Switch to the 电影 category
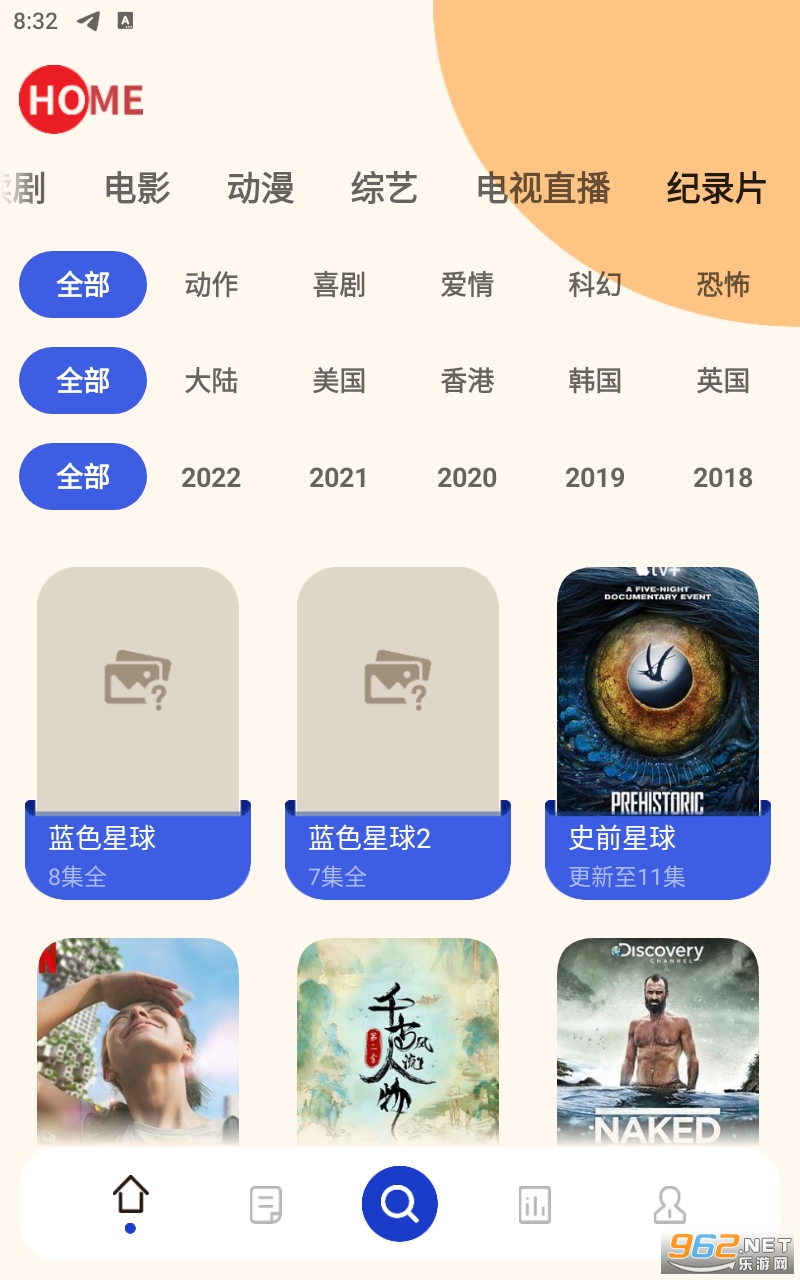The image size is (800, 1280). [137, 188]
